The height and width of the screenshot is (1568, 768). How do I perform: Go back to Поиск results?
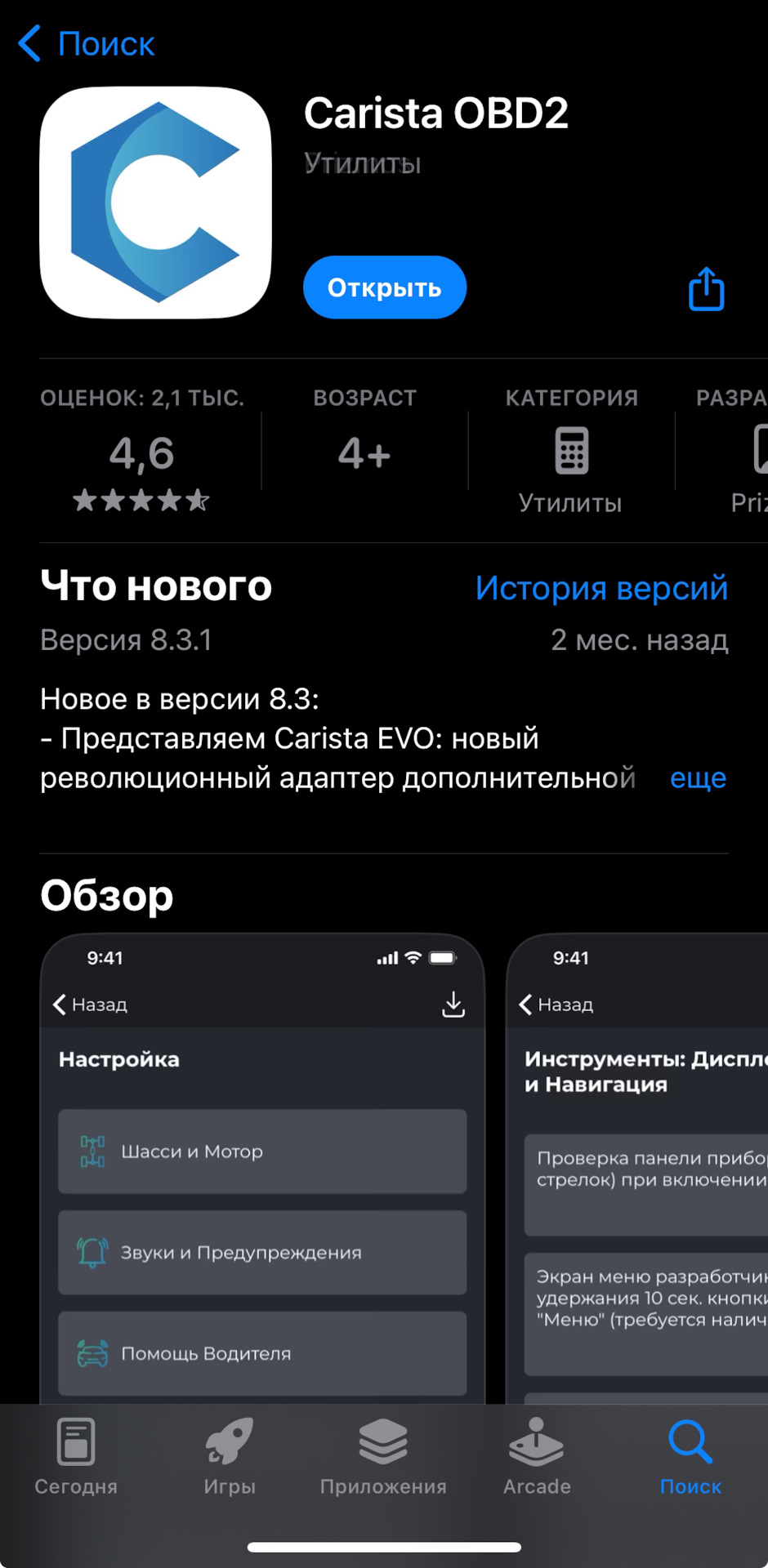tap(87, 44)
